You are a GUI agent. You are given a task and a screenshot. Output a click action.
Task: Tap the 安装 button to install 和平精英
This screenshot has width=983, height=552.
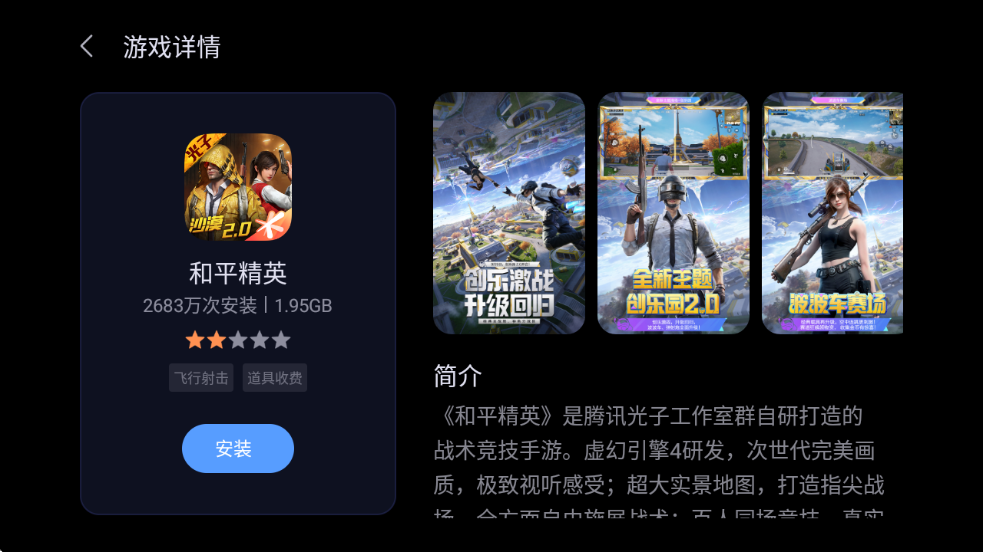(x=238, y=449)
